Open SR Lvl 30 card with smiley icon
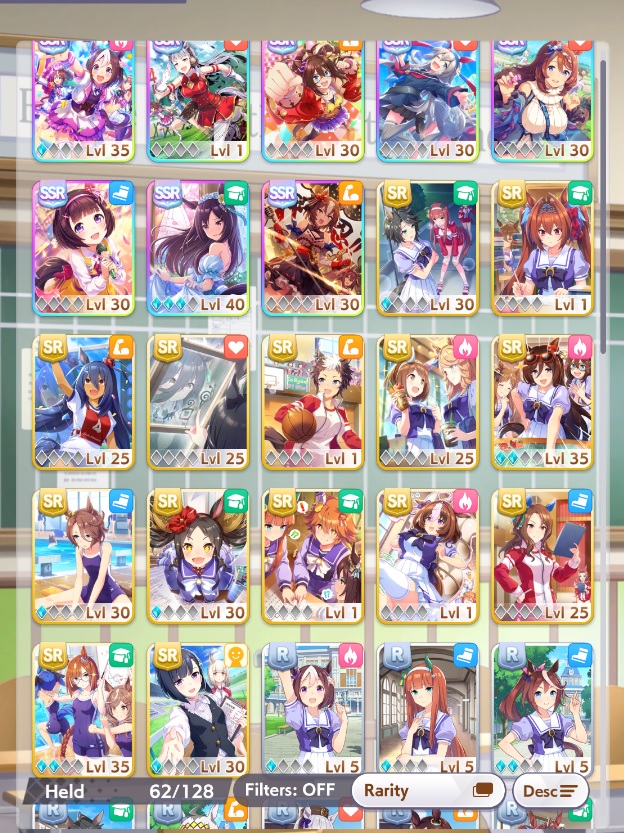The height and width of the screenshot is (833, 624). point(198,710)
